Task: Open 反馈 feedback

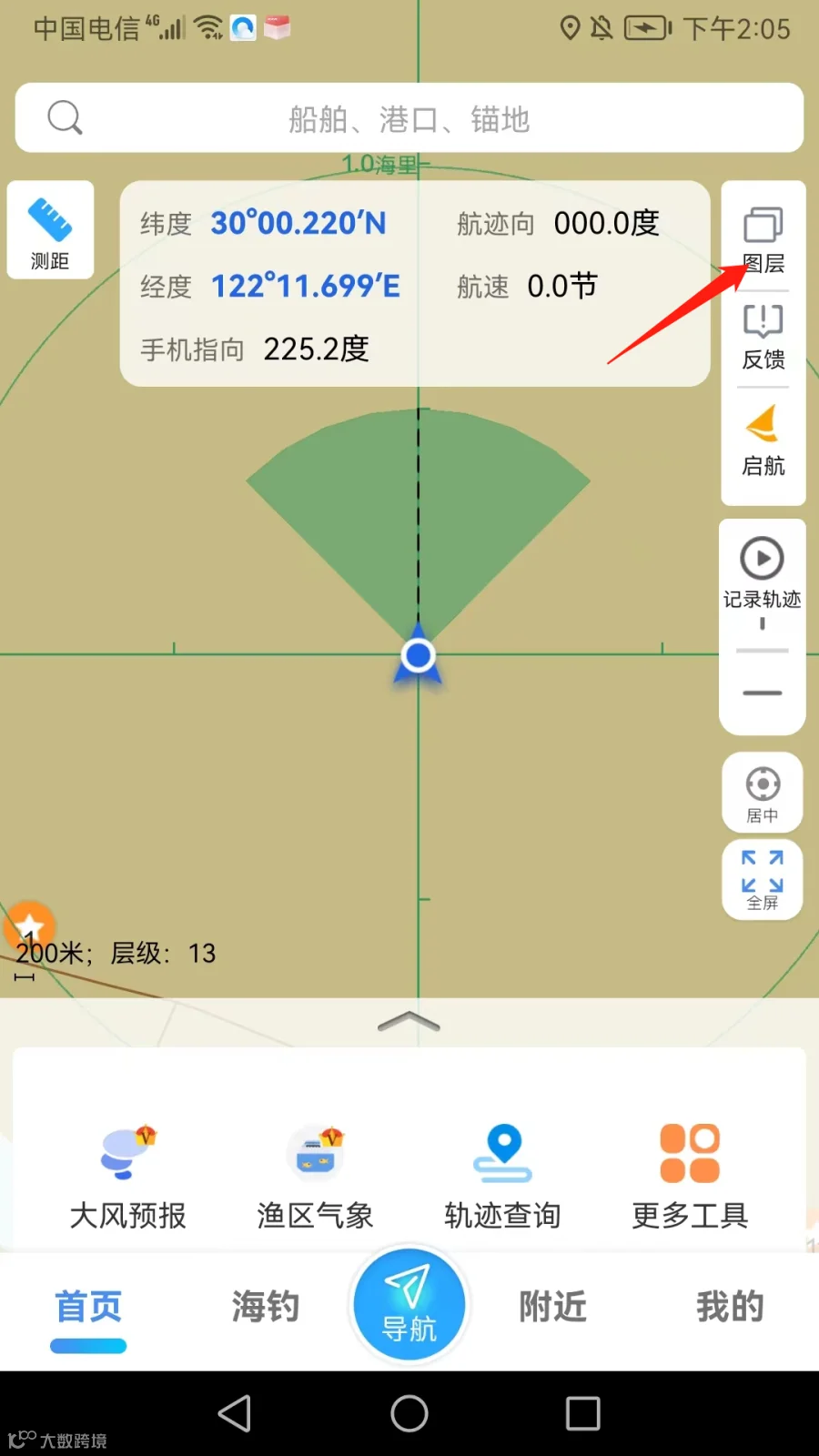Action: (x=763, y=337)
